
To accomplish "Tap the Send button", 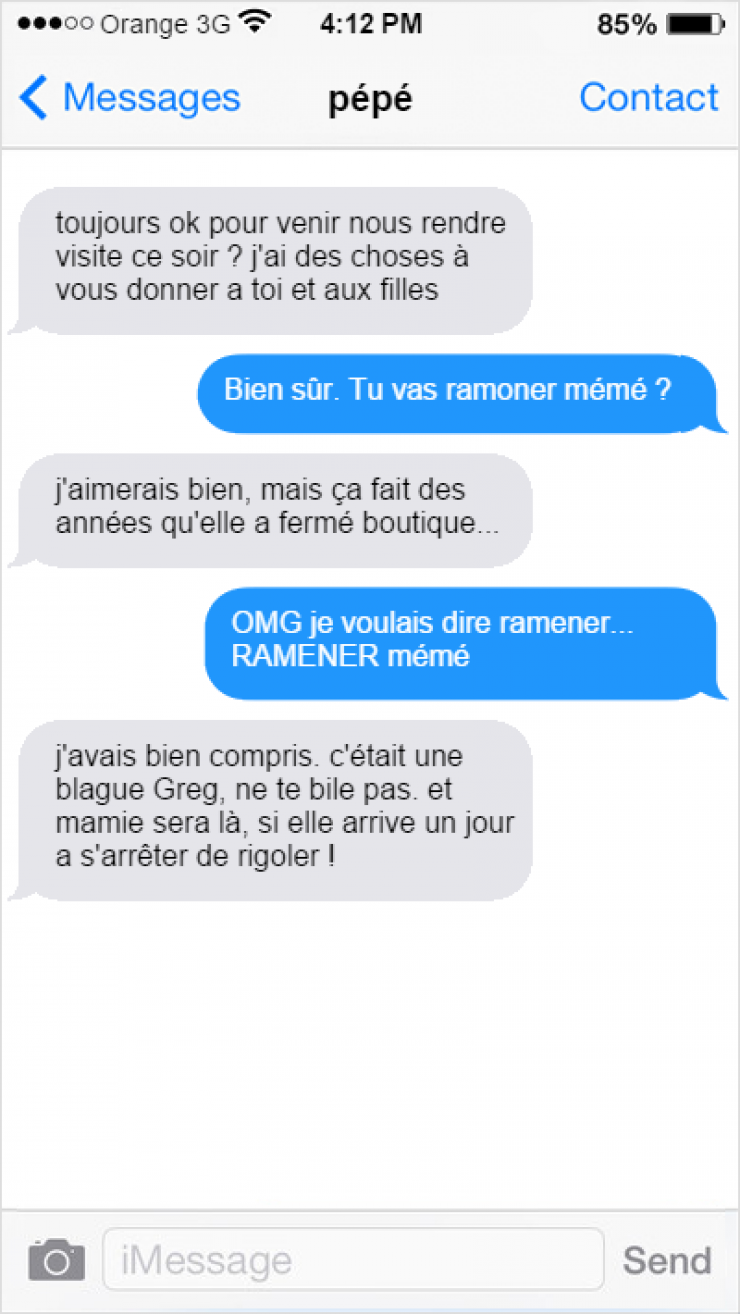I will coord(666,1260).
